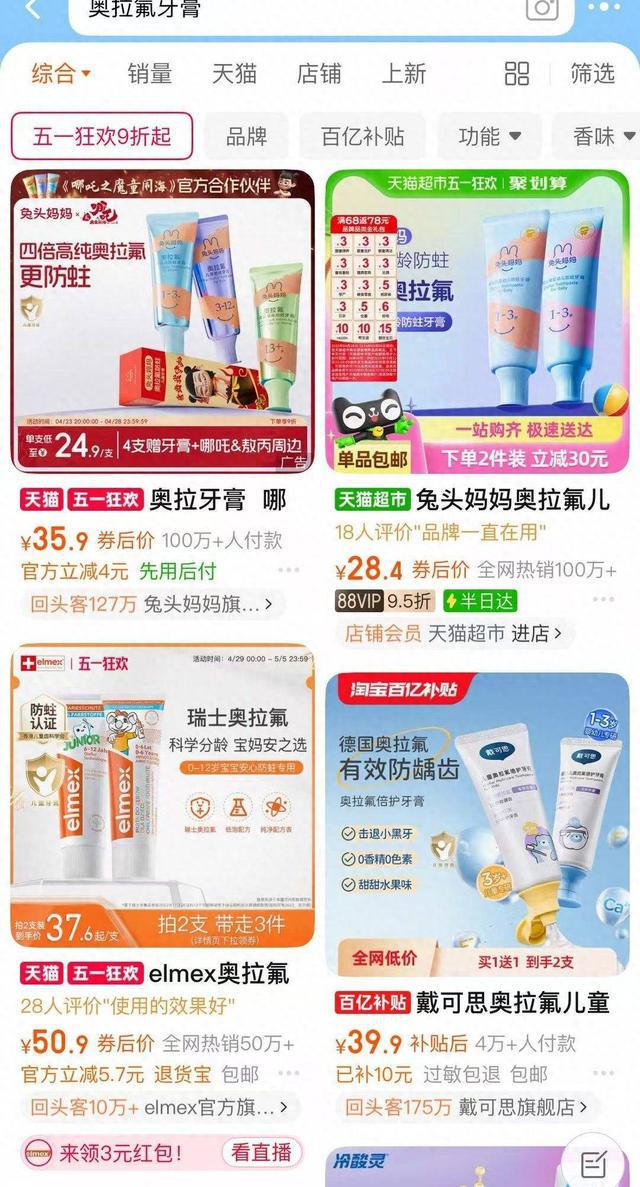Tap 看直播 on the elmex banner

[x=261, y=1152]
